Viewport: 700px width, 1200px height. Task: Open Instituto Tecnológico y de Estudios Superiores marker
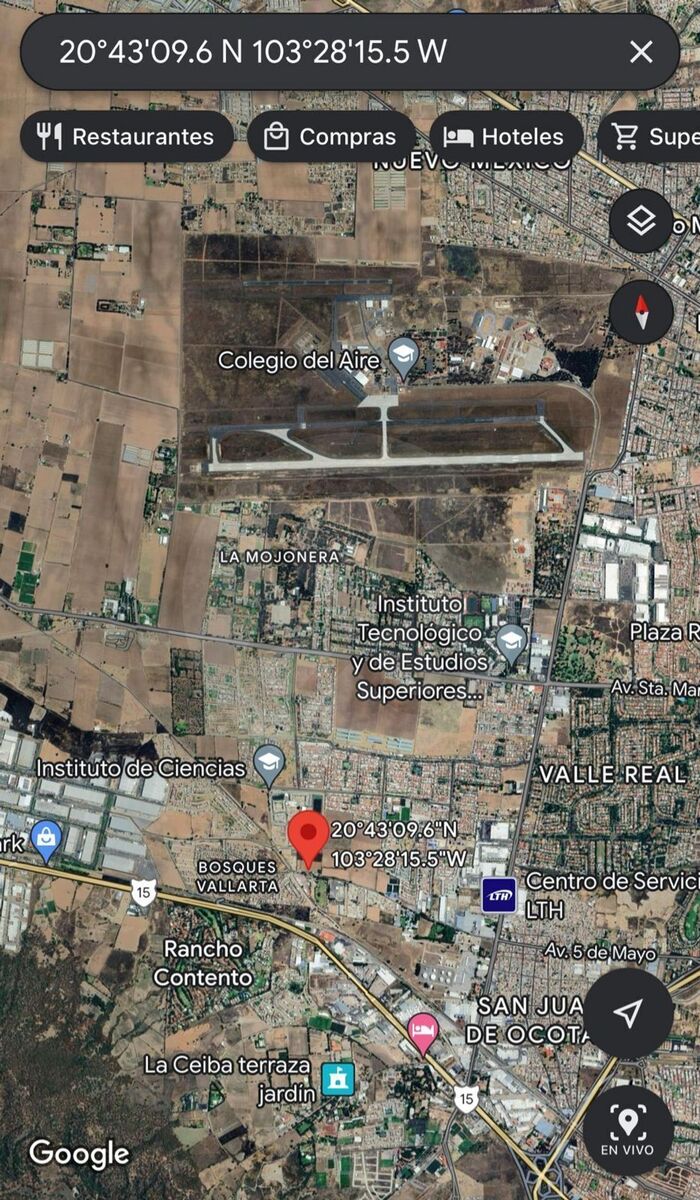[512, 643]
